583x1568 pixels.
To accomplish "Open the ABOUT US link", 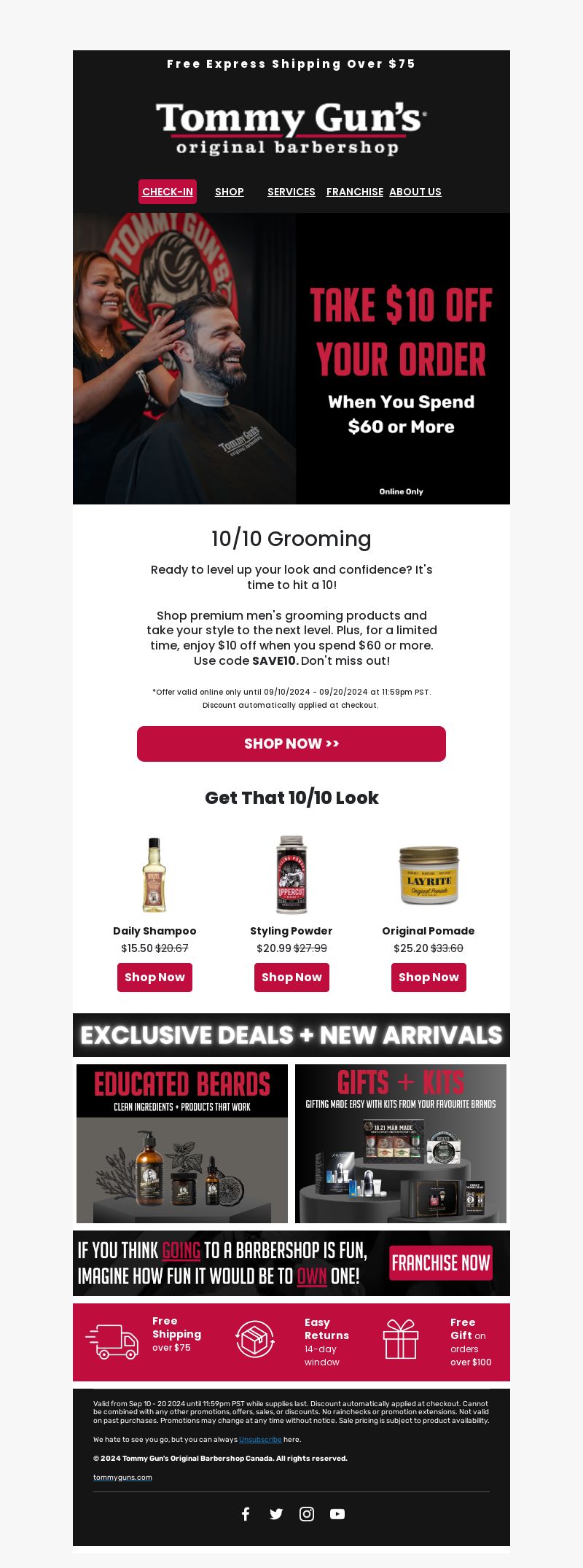I will 415,192.
